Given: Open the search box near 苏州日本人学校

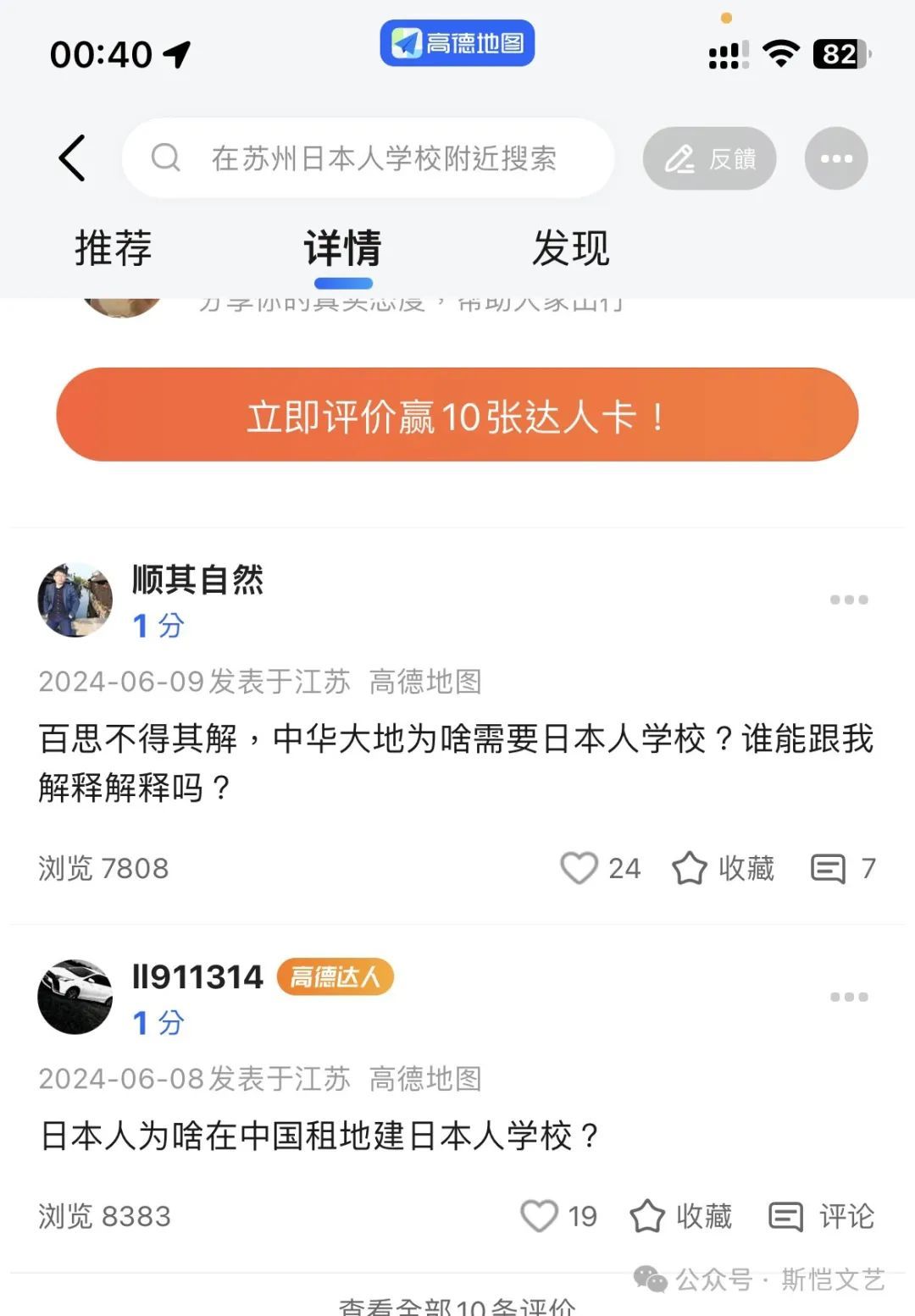Looking at the screenshot, I should pos(369,158).
